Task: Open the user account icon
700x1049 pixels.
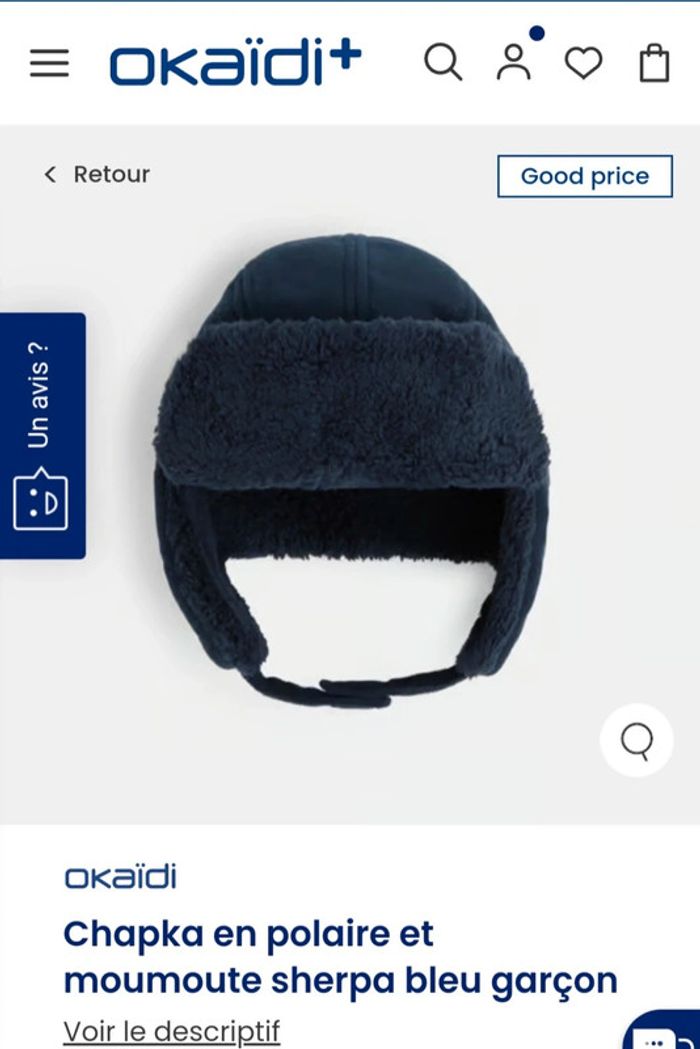Action: point(514,62)
